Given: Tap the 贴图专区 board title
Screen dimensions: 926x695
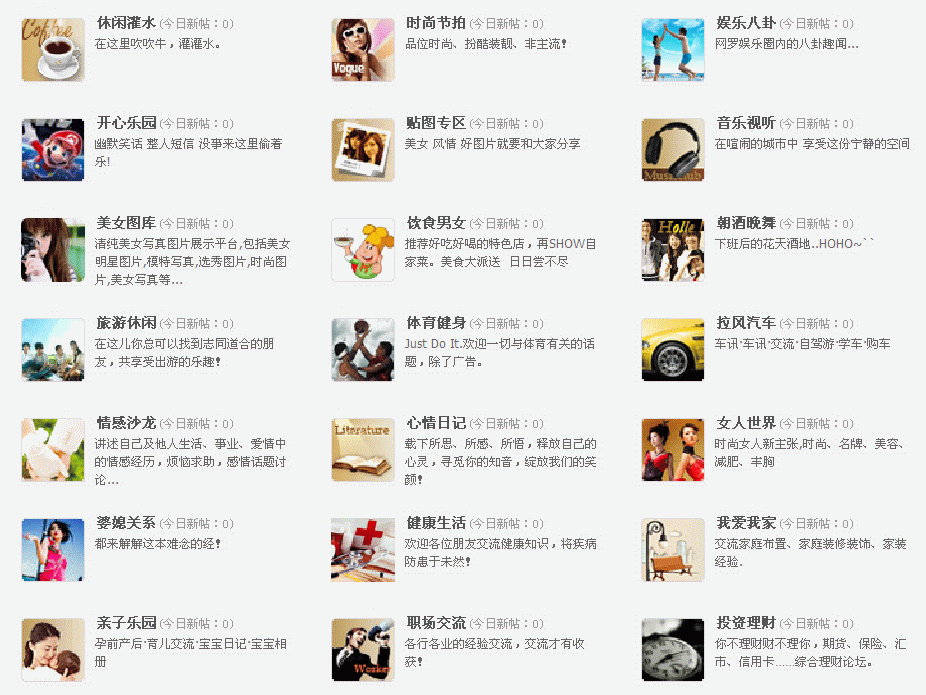Looking at the screenshot, I should 435,123.
